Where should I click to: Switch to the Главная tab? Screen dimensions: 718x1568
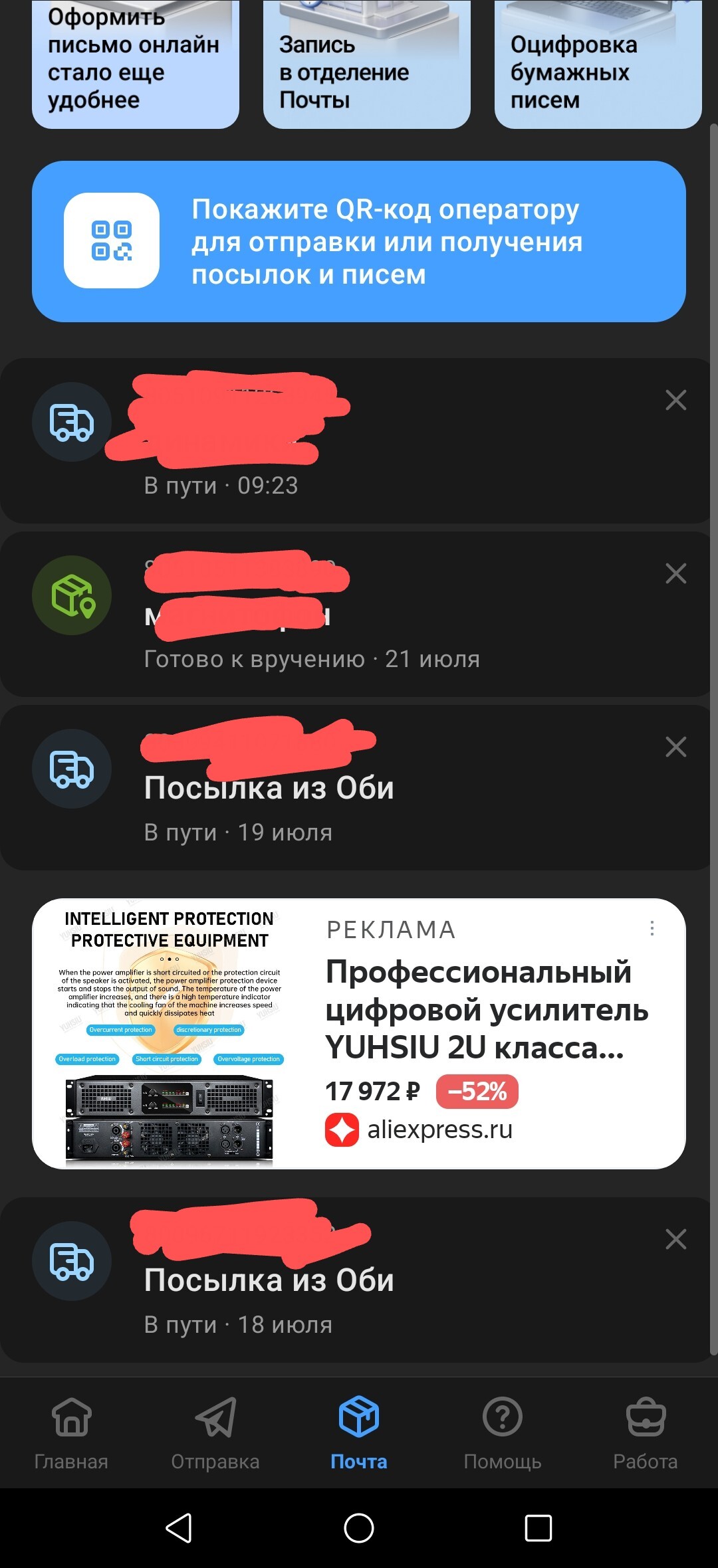(x=71, y=1433)
